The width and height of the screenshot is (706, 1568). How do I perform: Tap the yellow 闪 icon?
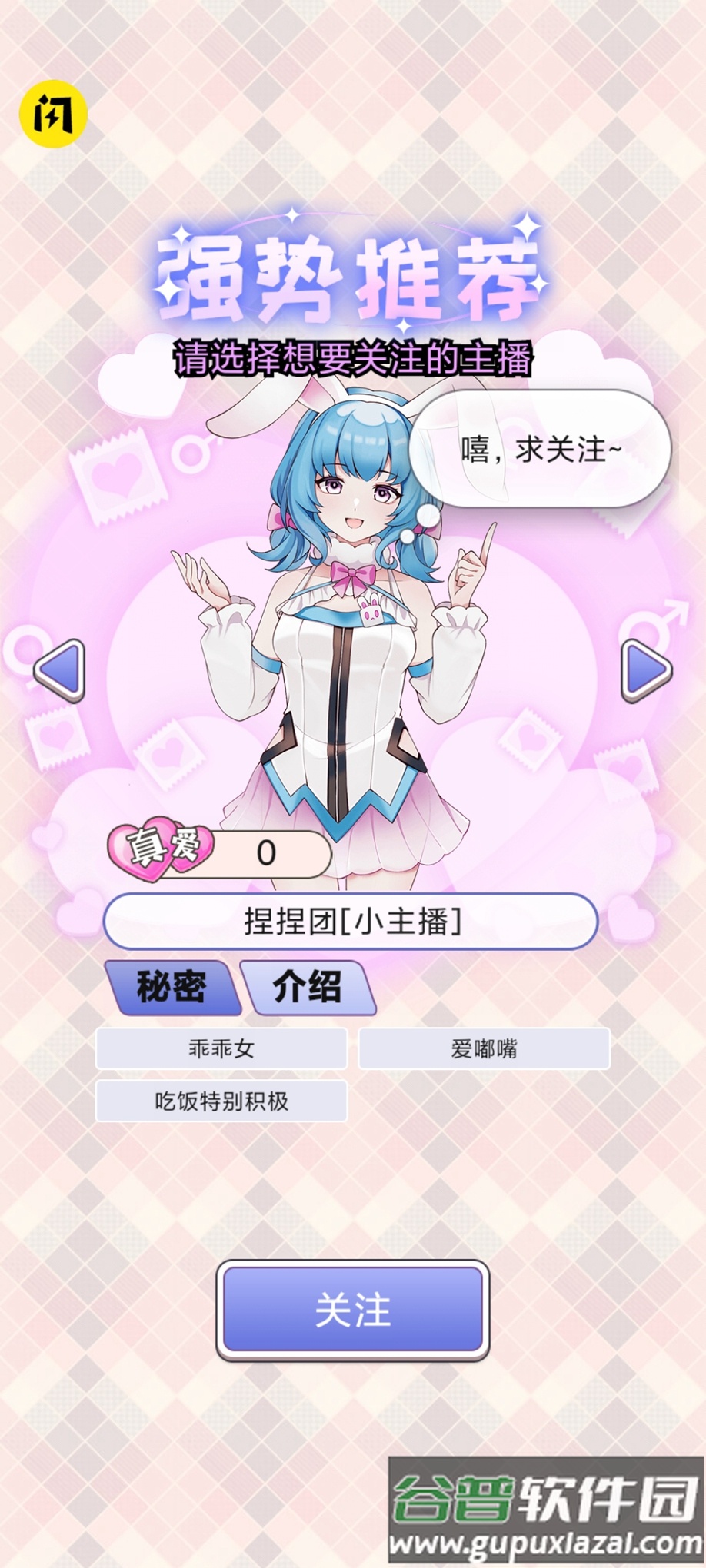tap(53, 114)
